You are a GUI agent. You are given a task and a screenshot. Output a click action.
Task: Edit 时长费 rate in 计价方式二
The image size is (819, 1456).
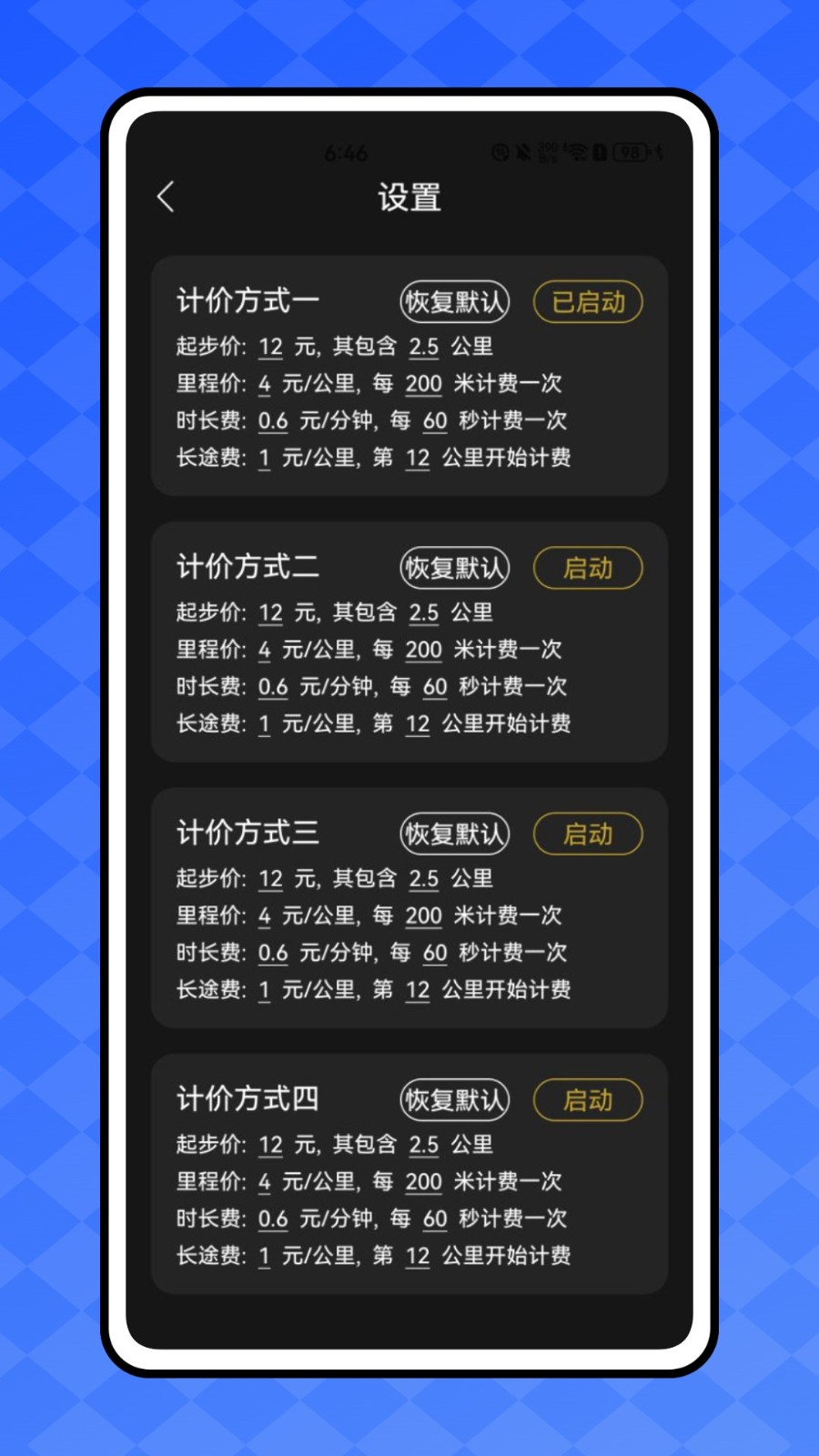(273, 686)
